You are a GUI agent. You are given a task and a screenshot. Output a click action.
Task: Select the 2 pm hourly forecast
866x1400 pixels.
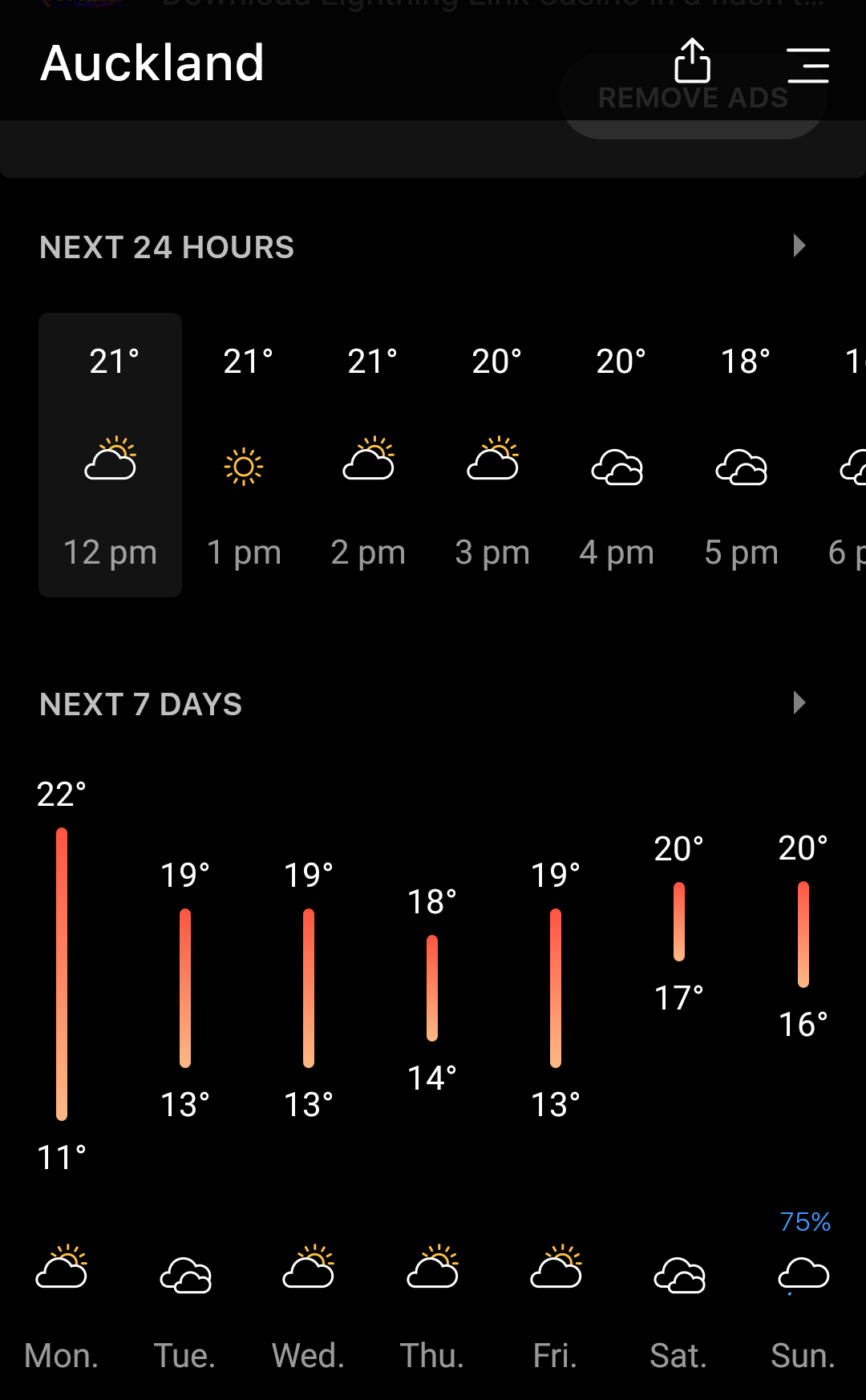368,455
